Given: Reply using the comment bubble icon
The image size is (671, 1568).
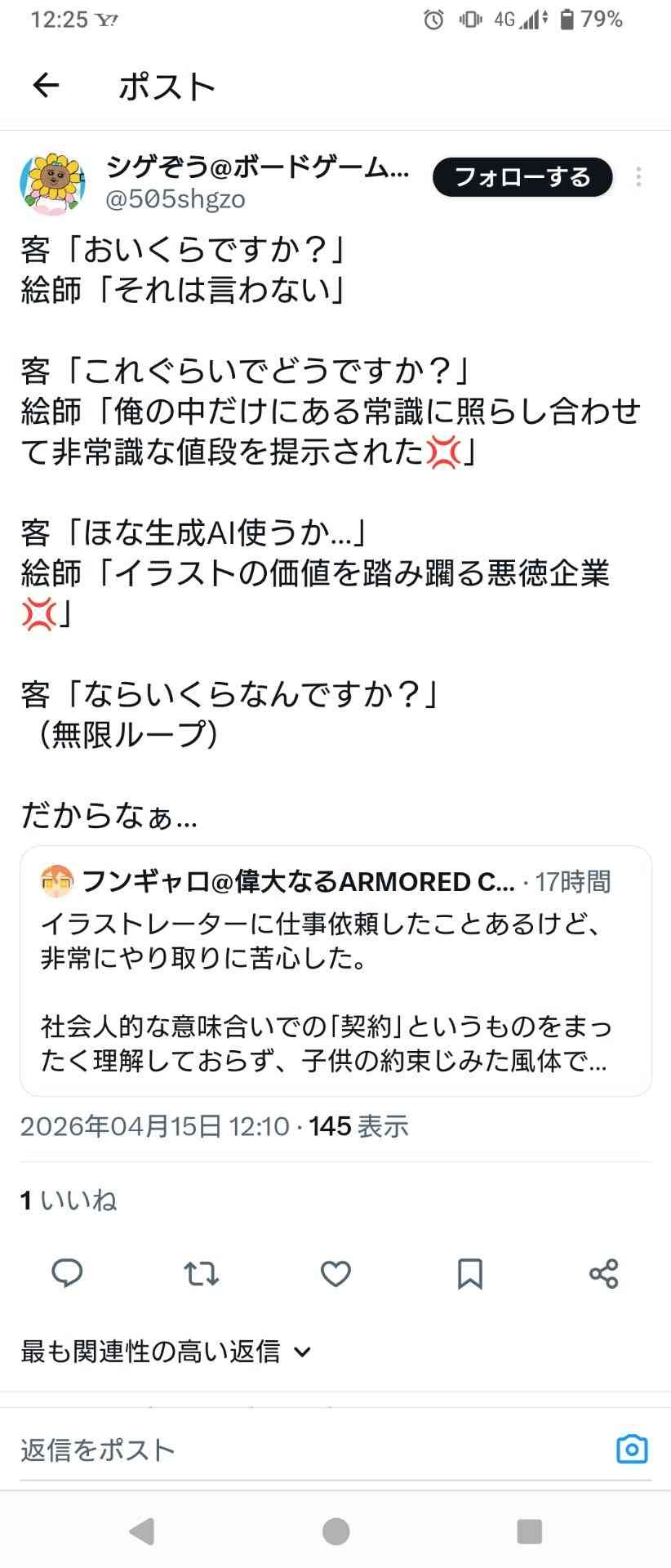Looking at the screenshot, I should tap(67, 1273).
